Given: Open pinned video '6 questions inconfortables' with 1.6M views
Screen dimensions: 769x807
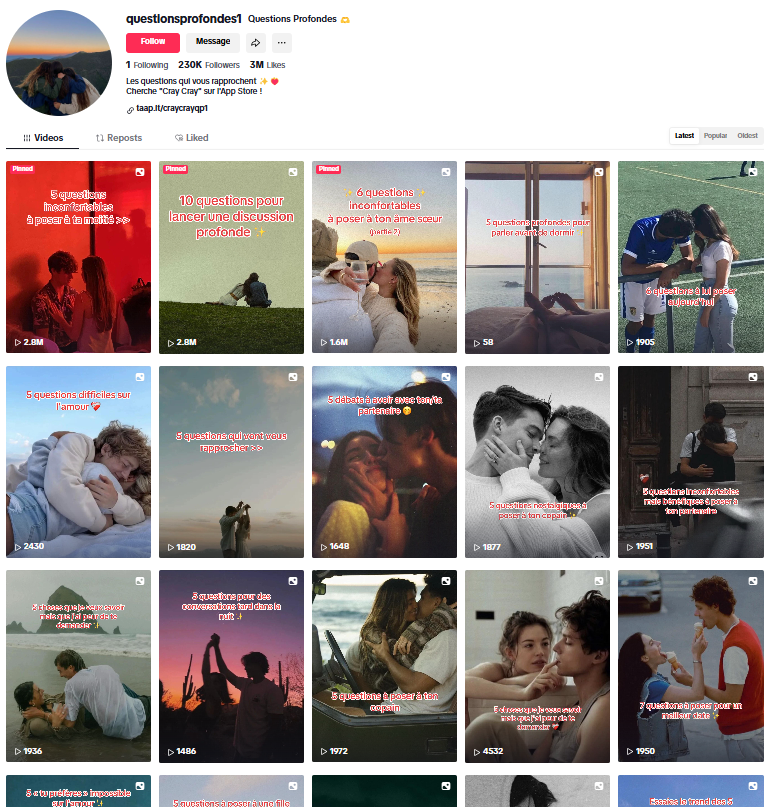Looking at the screenshot, I should (x=384, y=257).
